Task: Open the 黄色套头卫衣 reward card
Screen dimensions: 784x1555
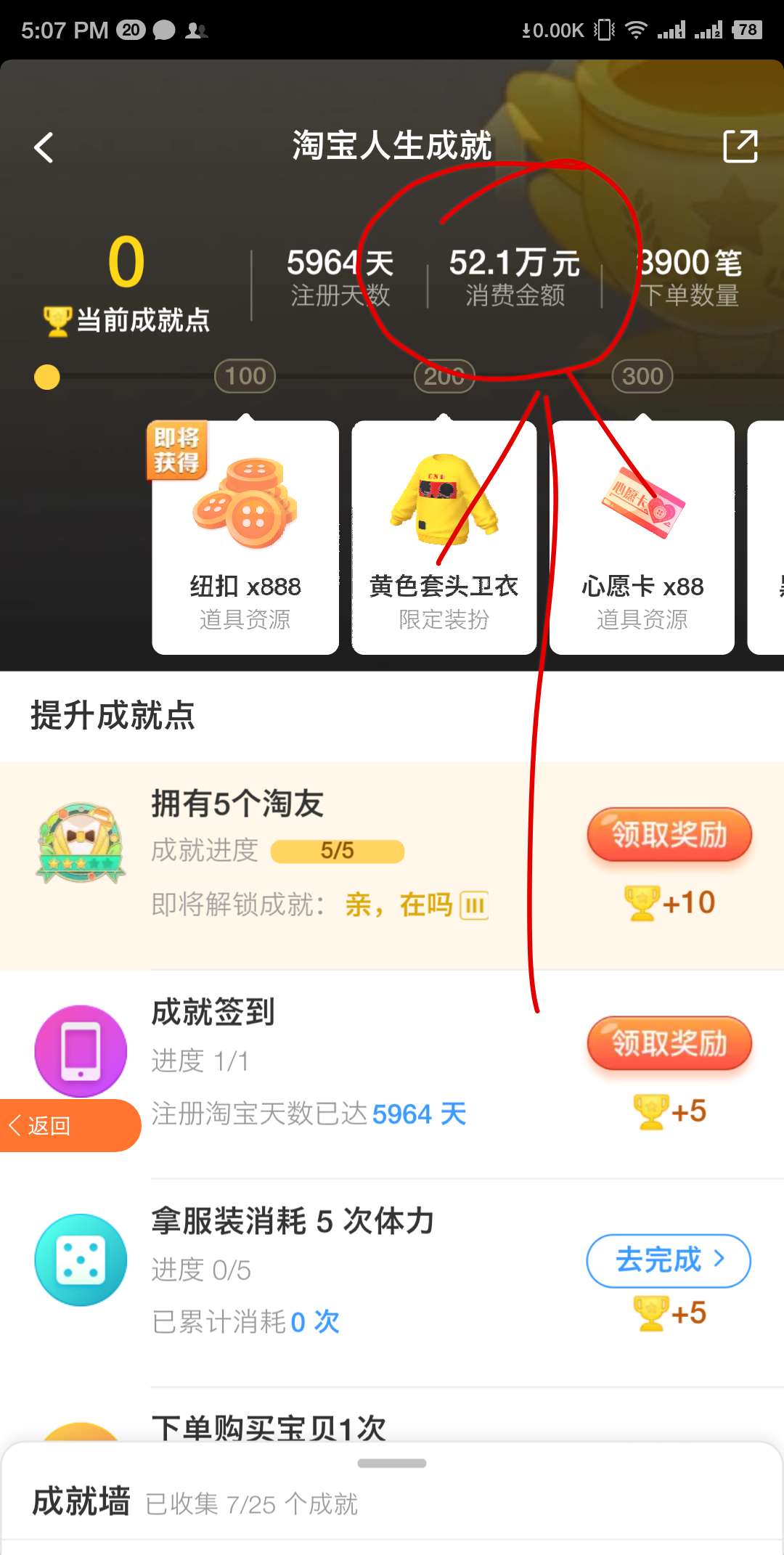Action: click(444, 537)
